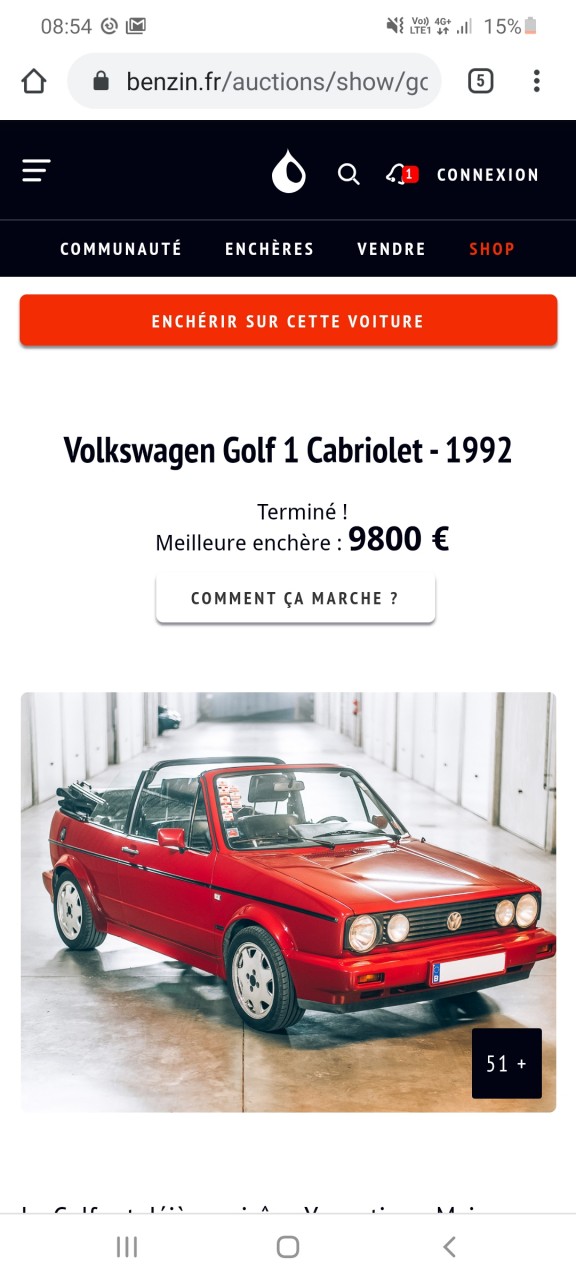The width and height of the screenshot is (576, 1280).
Task: Go back with system back button
Action: (449, 1246)
